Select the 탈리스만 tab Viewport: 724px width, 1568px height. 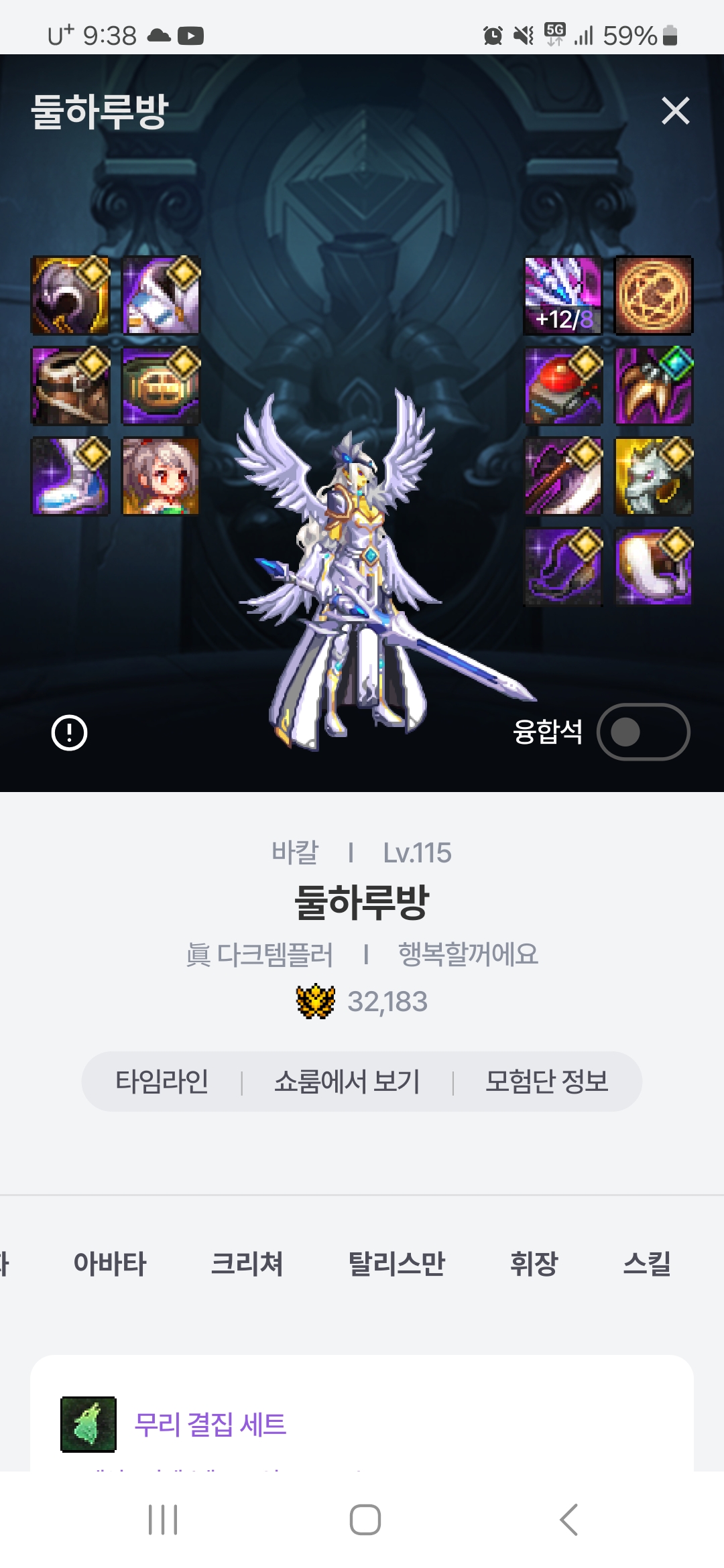[x=396, y=1264]
